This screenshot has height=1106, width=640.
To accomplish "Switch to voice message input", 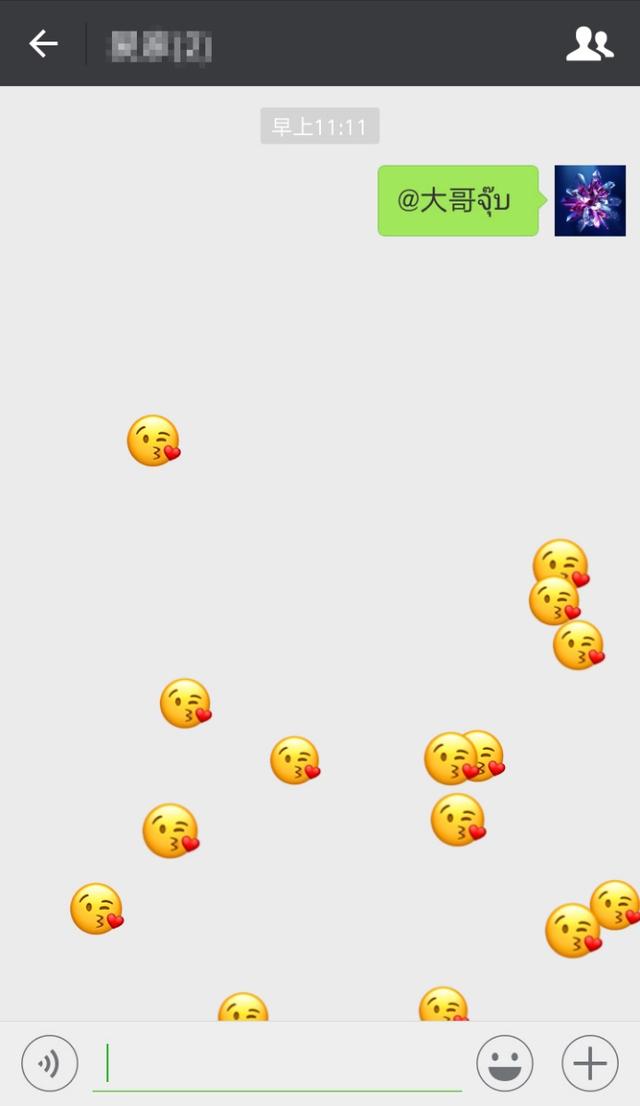I will pyautogui.click(x=50, y=1063).
